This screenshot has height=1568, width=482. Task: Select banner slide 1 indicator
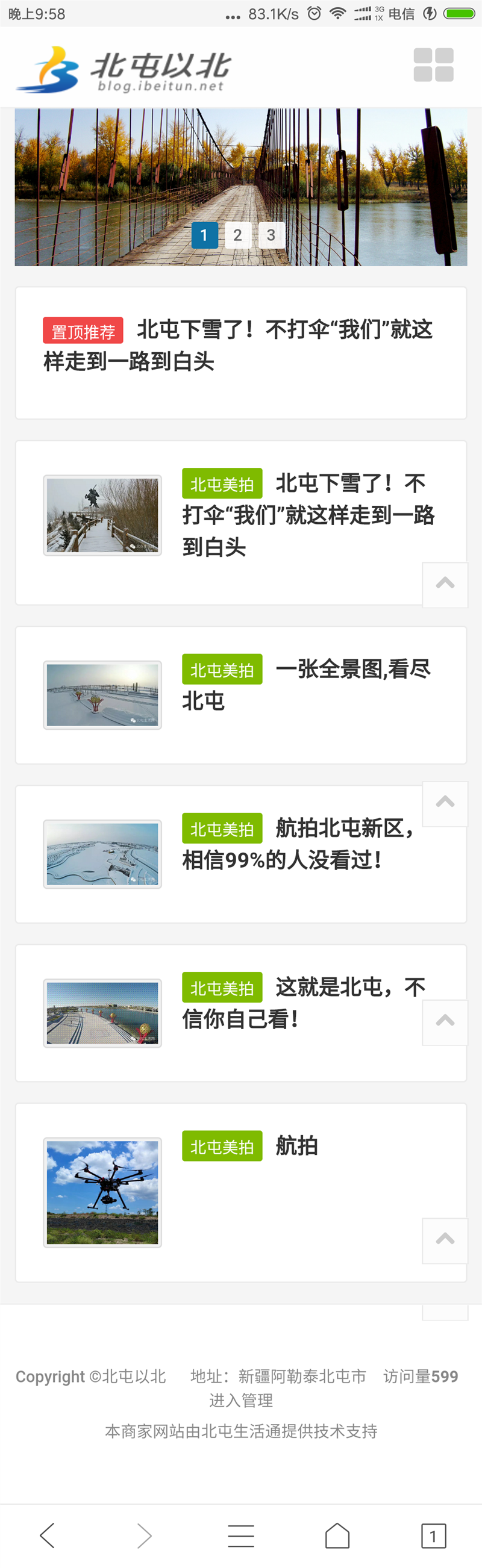(204, 235)
